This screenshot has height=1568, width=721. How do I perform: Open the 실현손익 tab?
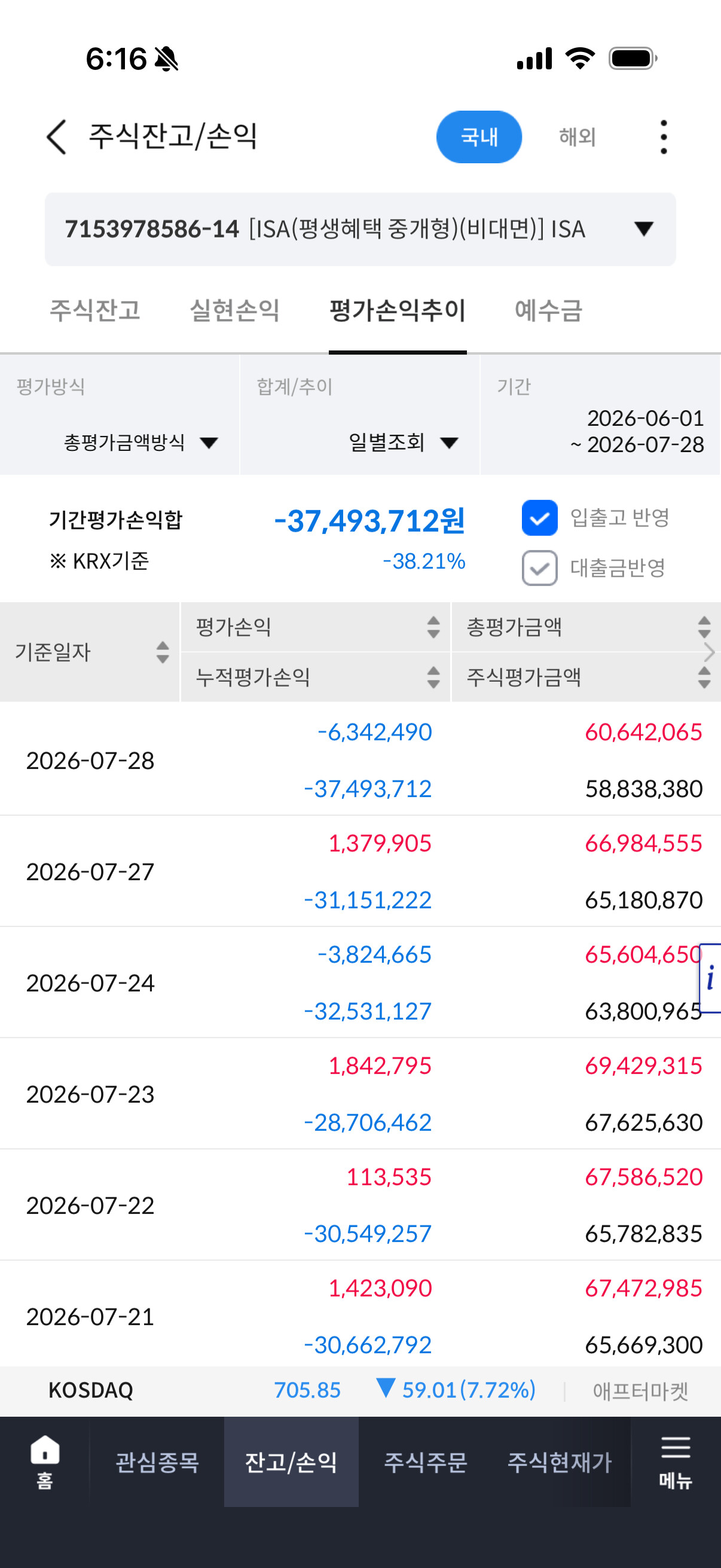(235, 310)
